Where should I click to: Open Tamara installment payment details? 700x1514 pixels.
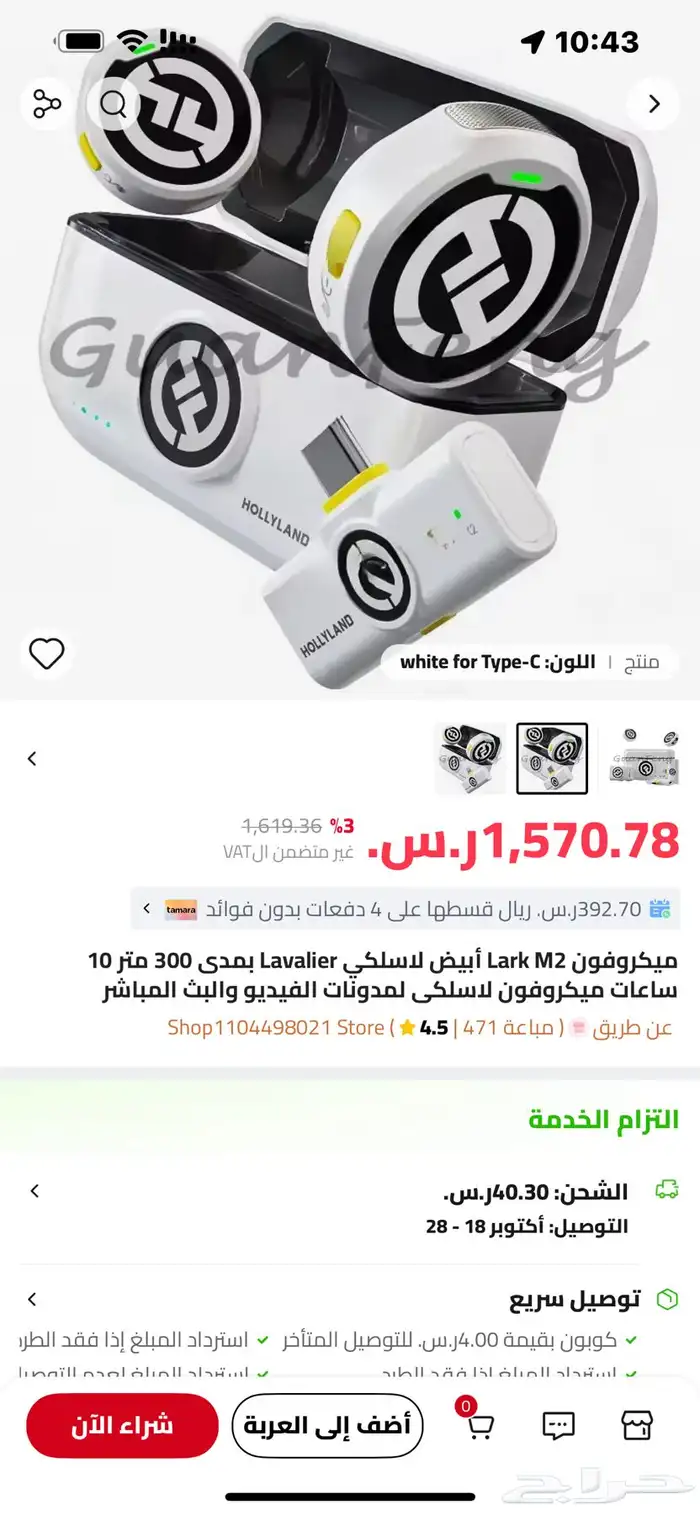pos(405,909)
